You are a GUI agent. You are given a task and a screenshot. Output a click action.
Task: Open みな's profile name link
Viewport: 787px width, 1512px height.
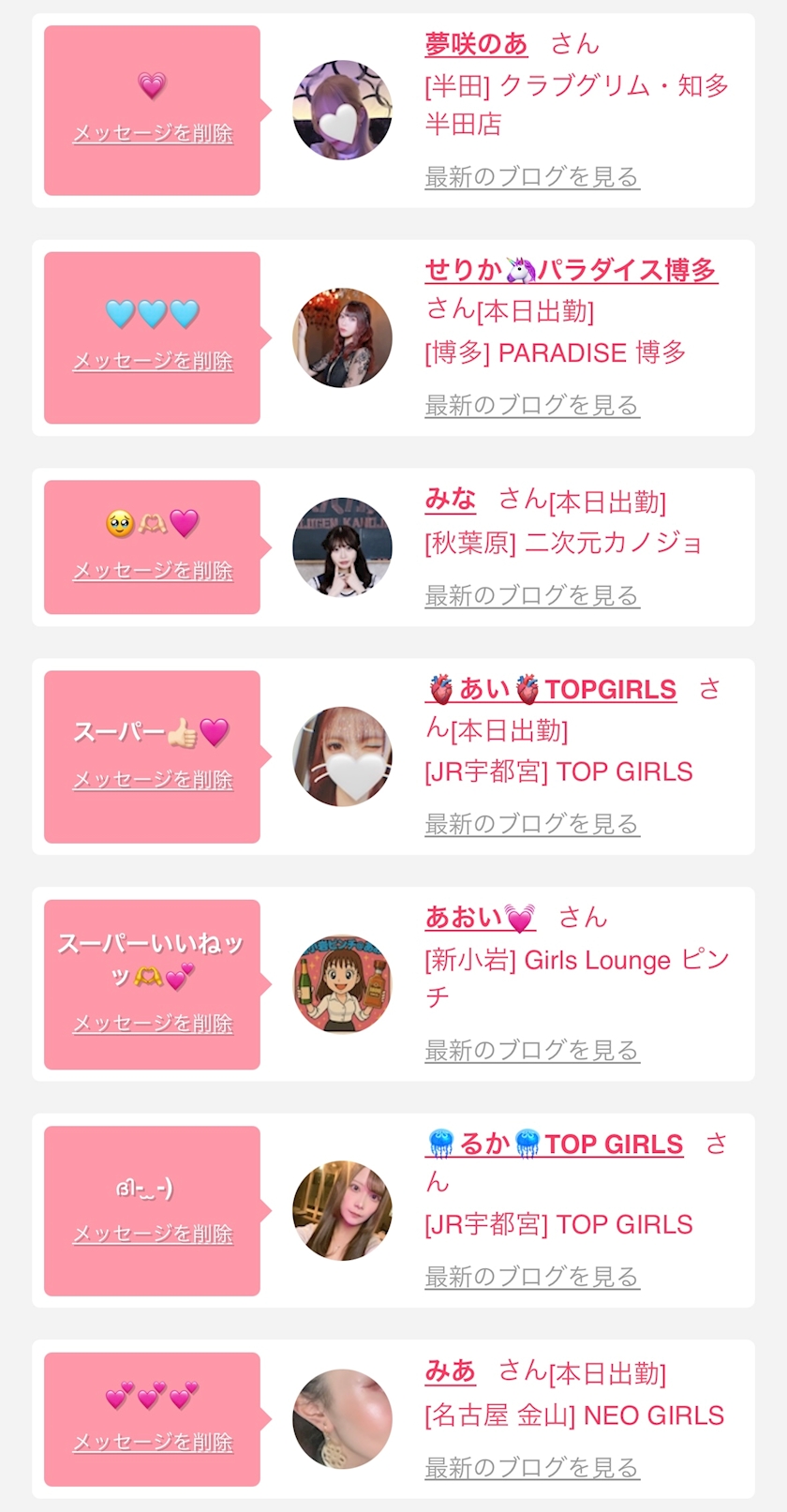451,500
